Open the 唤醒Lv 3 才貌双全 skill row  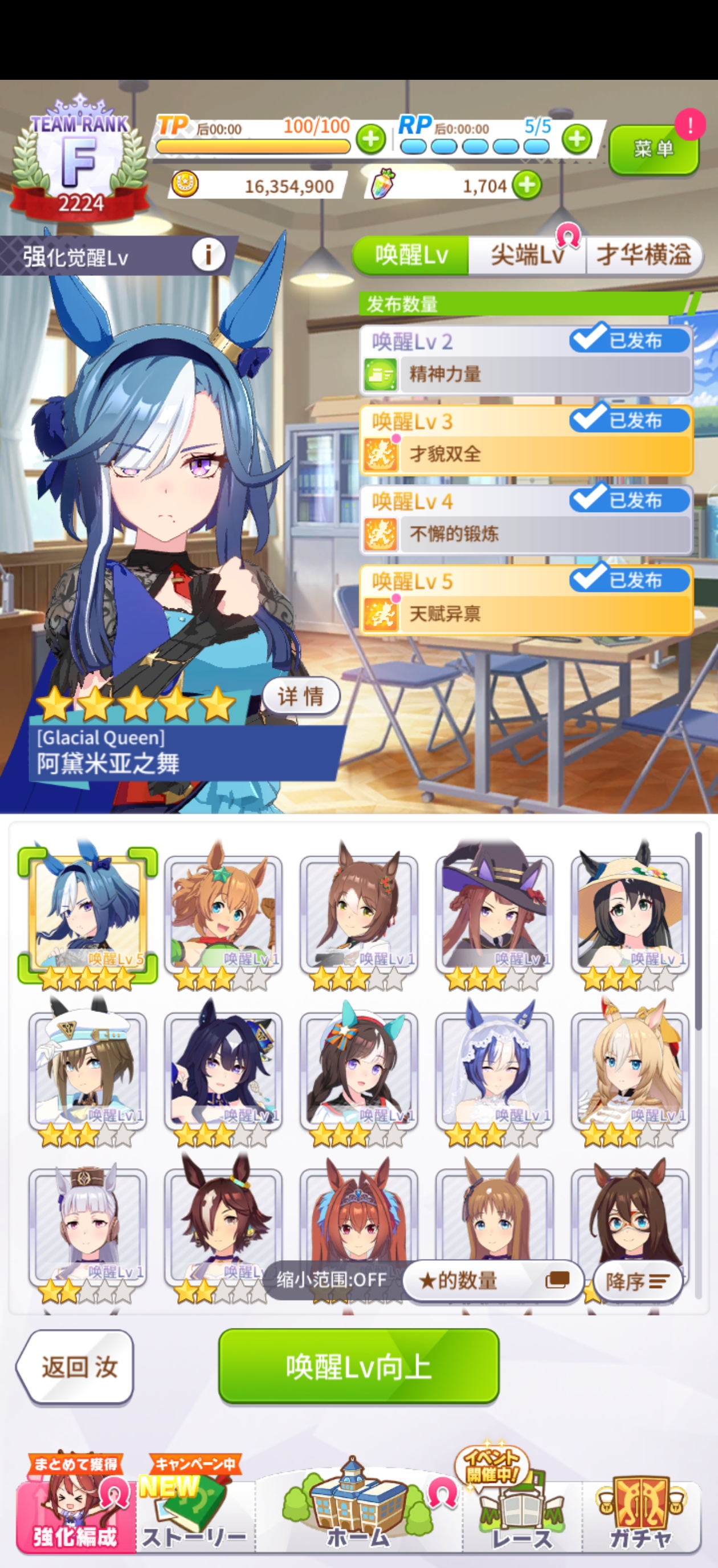[x=527, y=440]
